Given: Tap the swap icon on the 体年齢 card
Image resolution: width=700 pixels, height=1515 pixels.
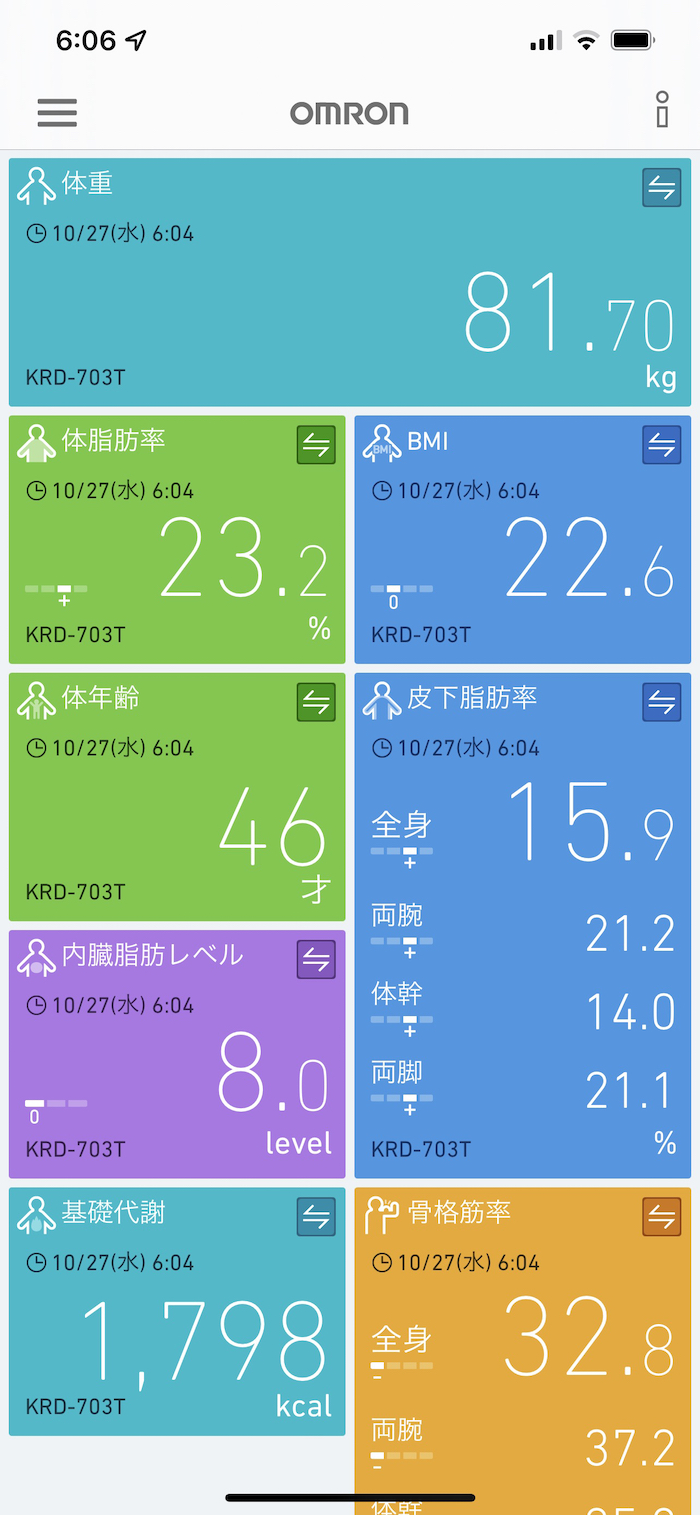Looking at the screenshot, I should 316,702.
